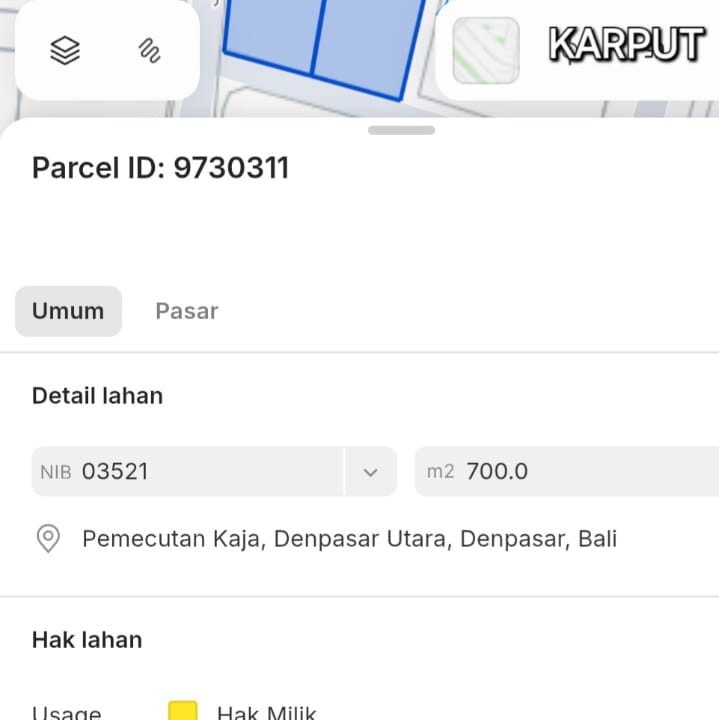Tap the sheet drag handle

(x=401, y=130)
